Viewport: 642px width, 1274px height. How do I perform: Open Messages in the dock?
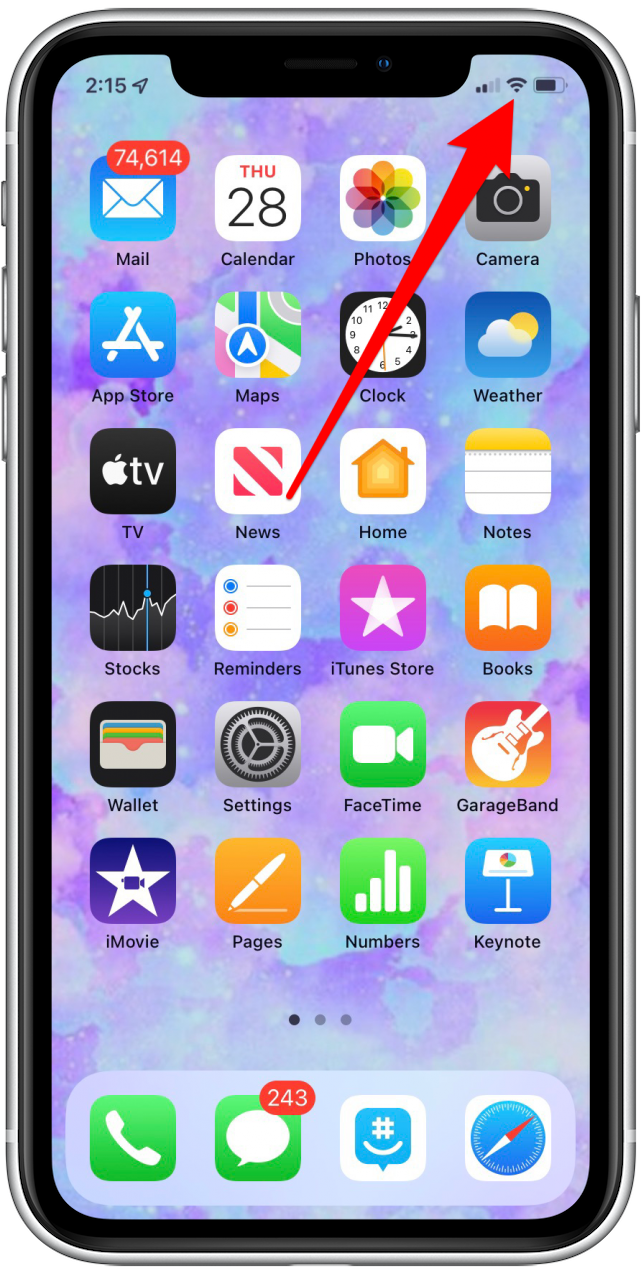tap(257, 1138)
